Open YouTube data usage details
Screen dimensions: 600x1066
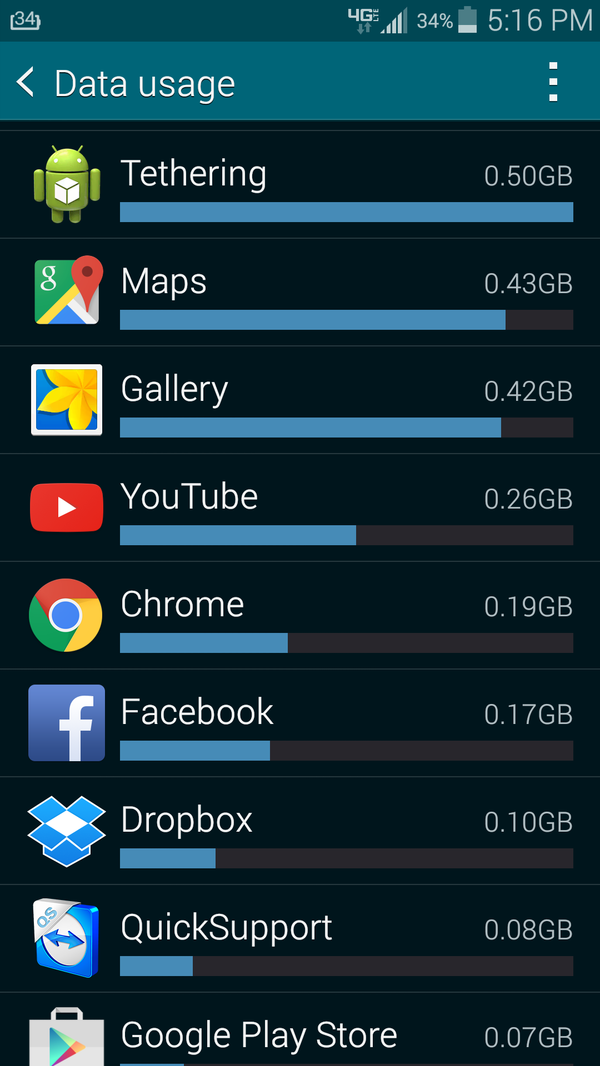300,508
